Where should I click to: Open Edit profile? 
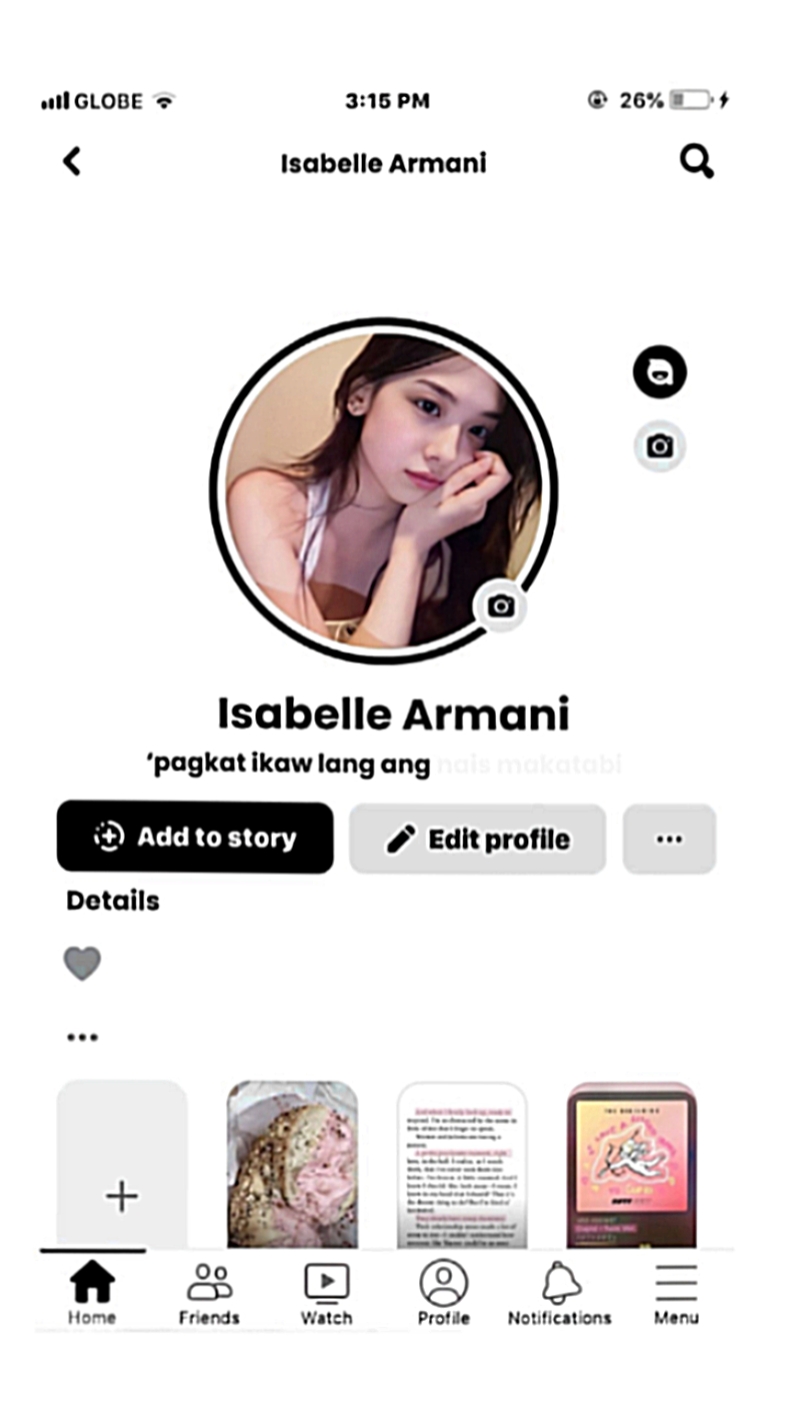[477, 839]
